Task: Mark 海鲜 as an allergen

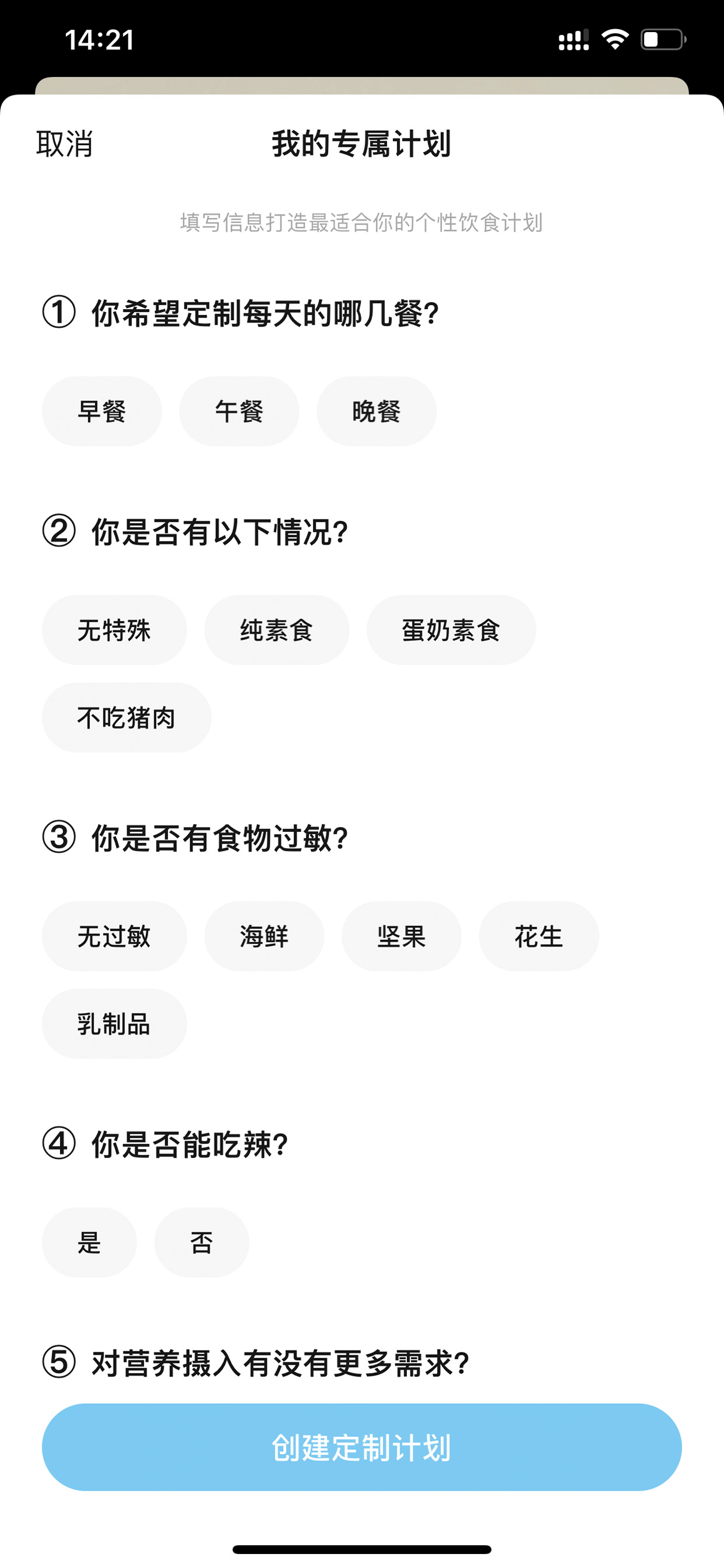Action: pyautogui.click(x=264, y=936)
